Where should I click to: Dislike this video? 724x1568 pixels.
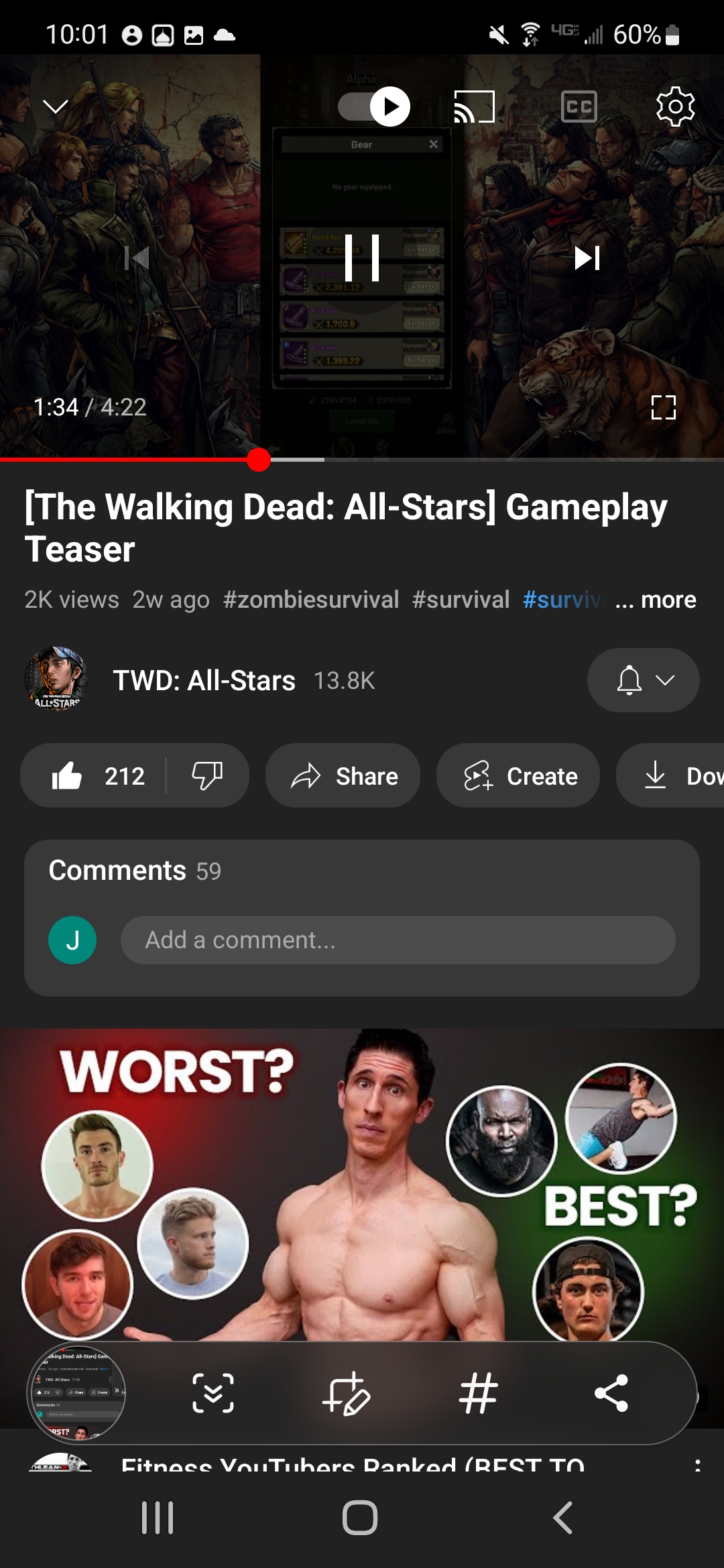point(207,776)
